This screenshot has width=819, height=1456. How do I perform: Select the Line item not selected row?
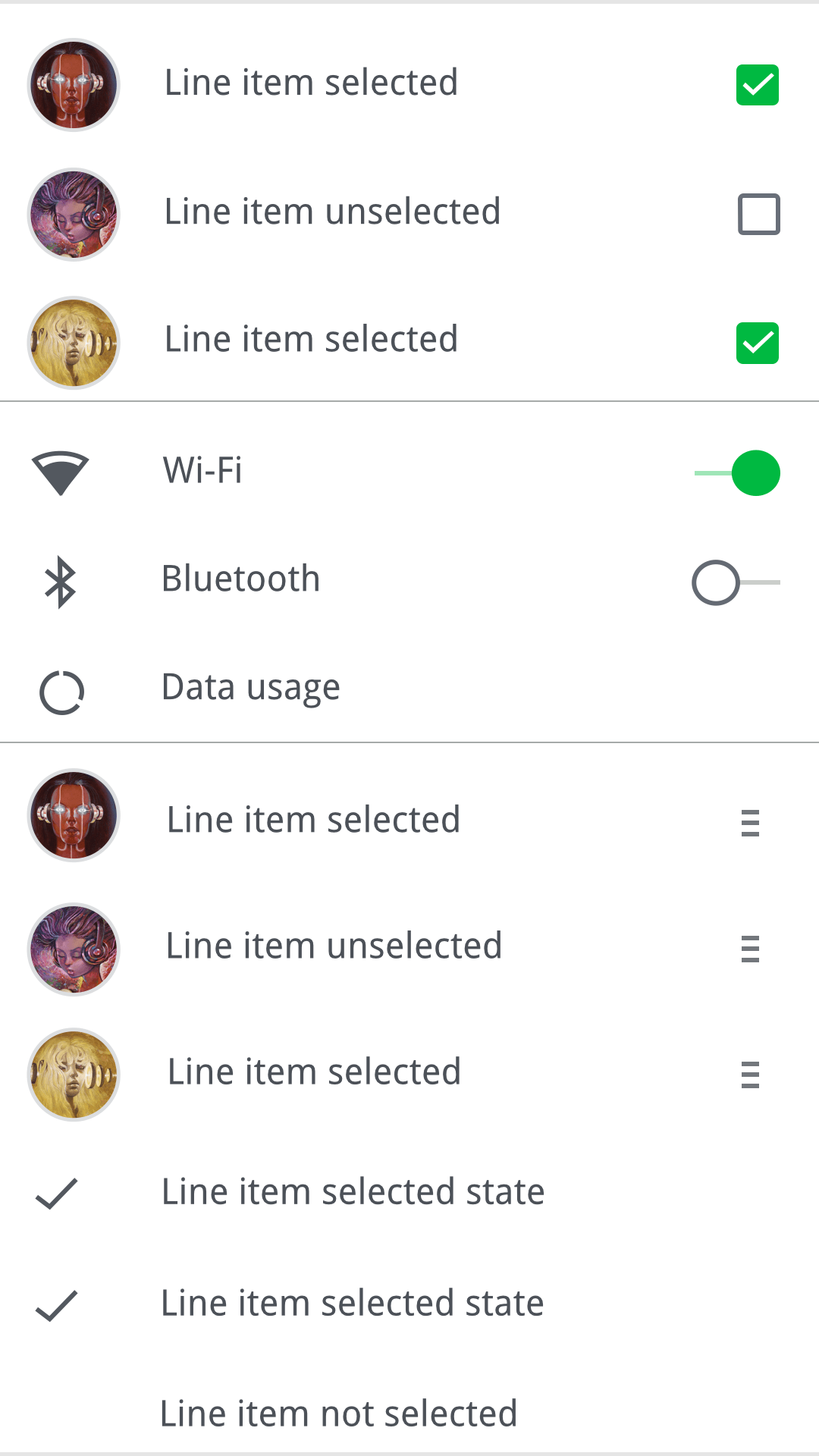pos(409,1414)
